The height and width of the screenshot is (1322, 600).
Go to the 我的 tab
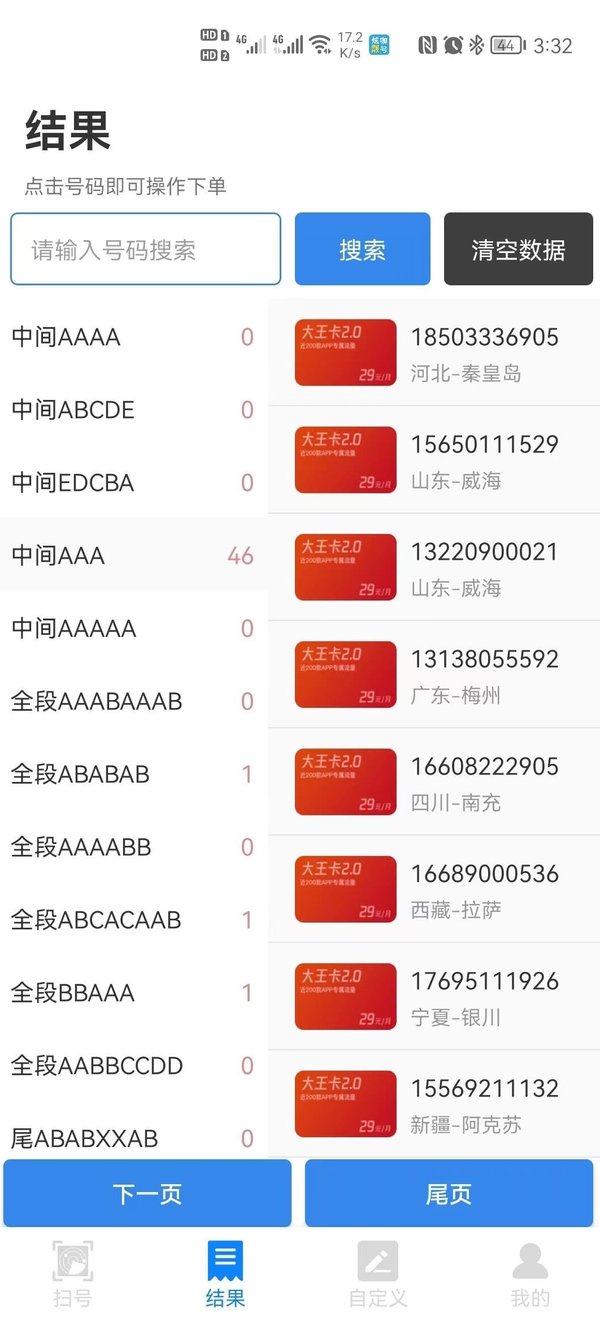530,1274
